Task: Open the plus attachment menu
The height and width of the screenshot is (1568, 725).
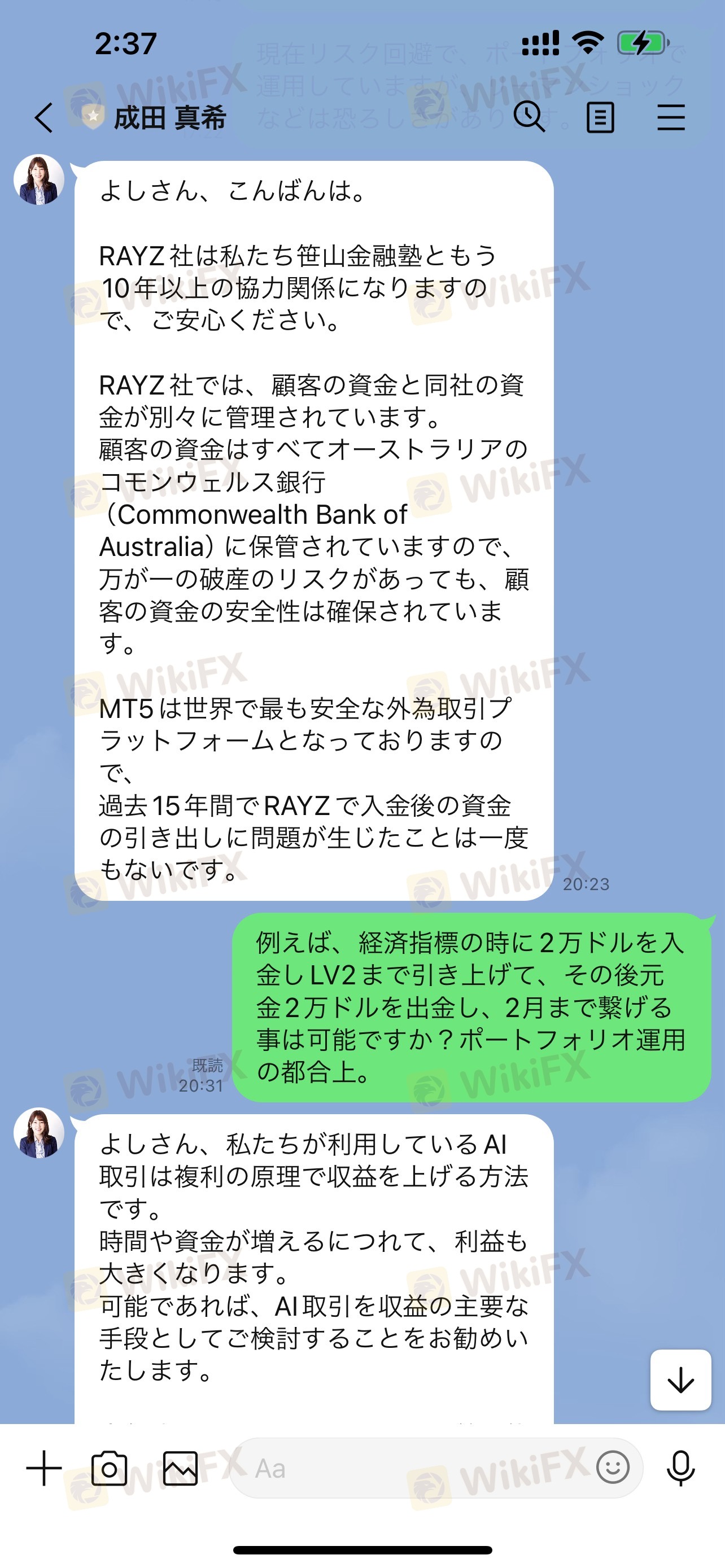Action: [x=44, y=1468]
